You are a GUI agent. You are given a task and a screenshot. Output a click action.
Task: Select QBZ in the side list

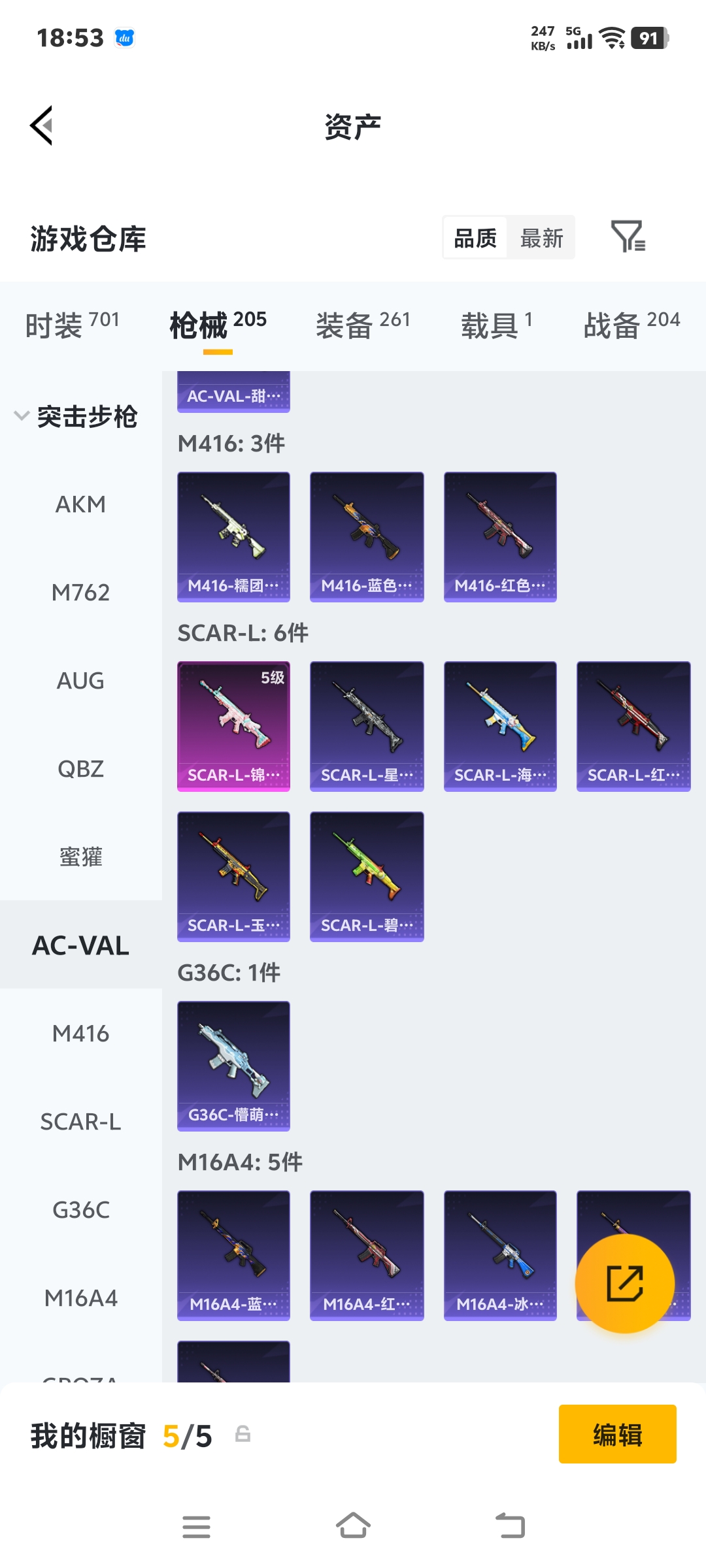point(80,769)
